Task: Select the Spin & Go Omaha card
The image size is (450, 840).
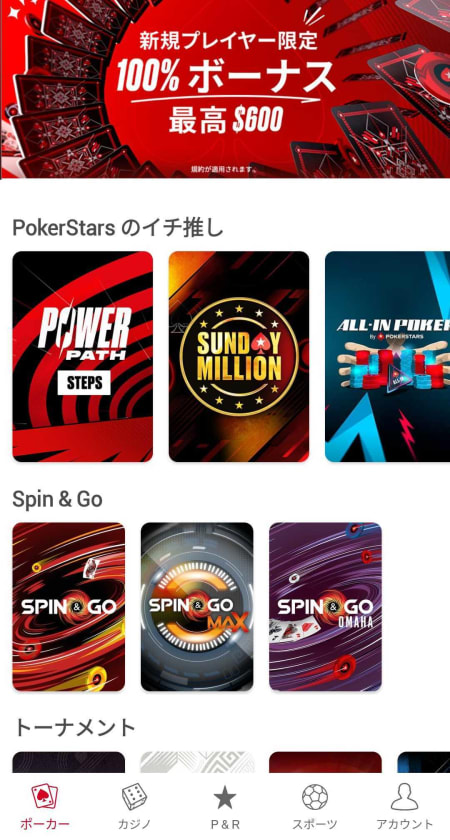Action: click(x=325, y=607)
